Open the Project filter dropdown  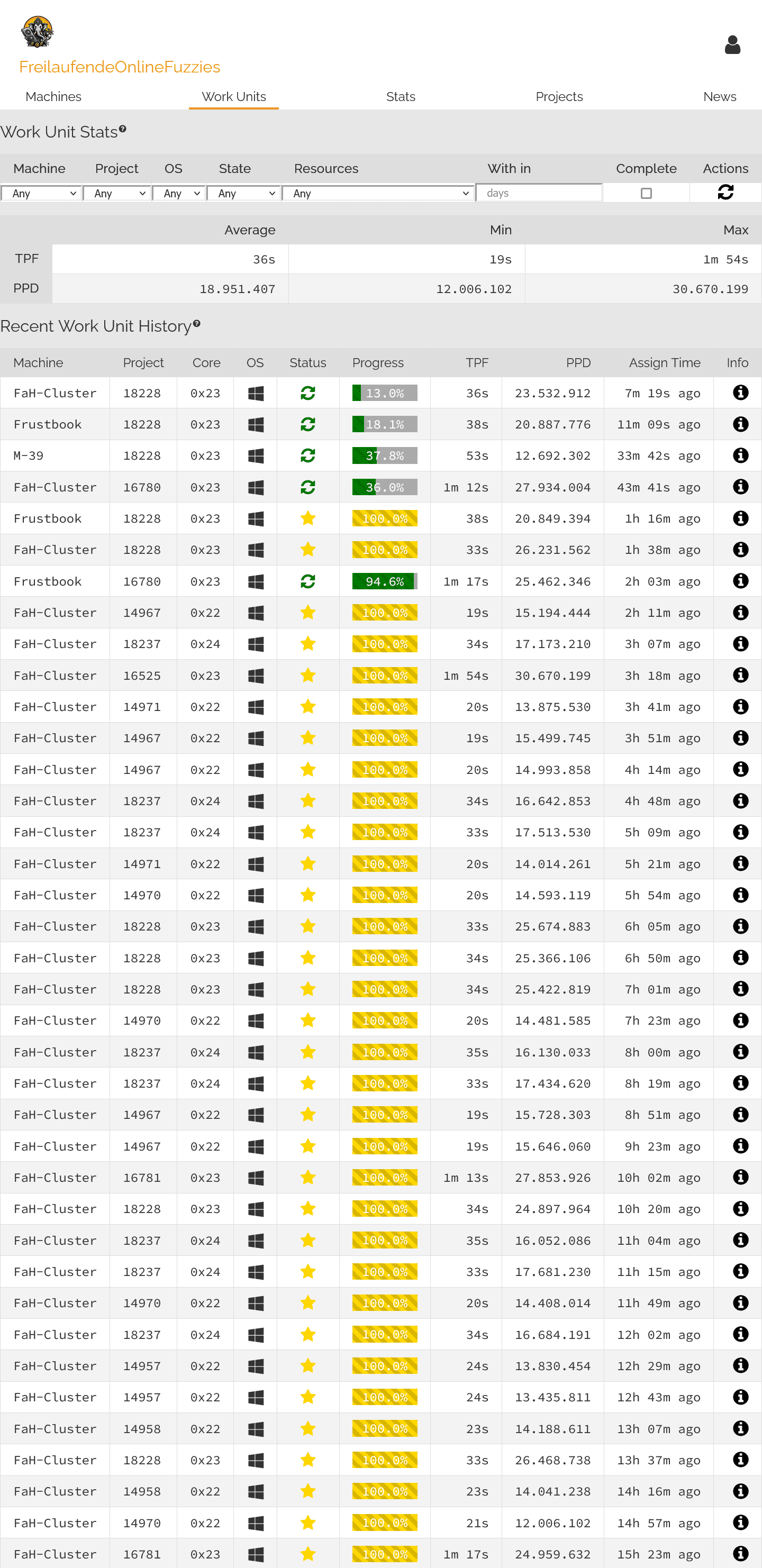(x=117, y=194)
